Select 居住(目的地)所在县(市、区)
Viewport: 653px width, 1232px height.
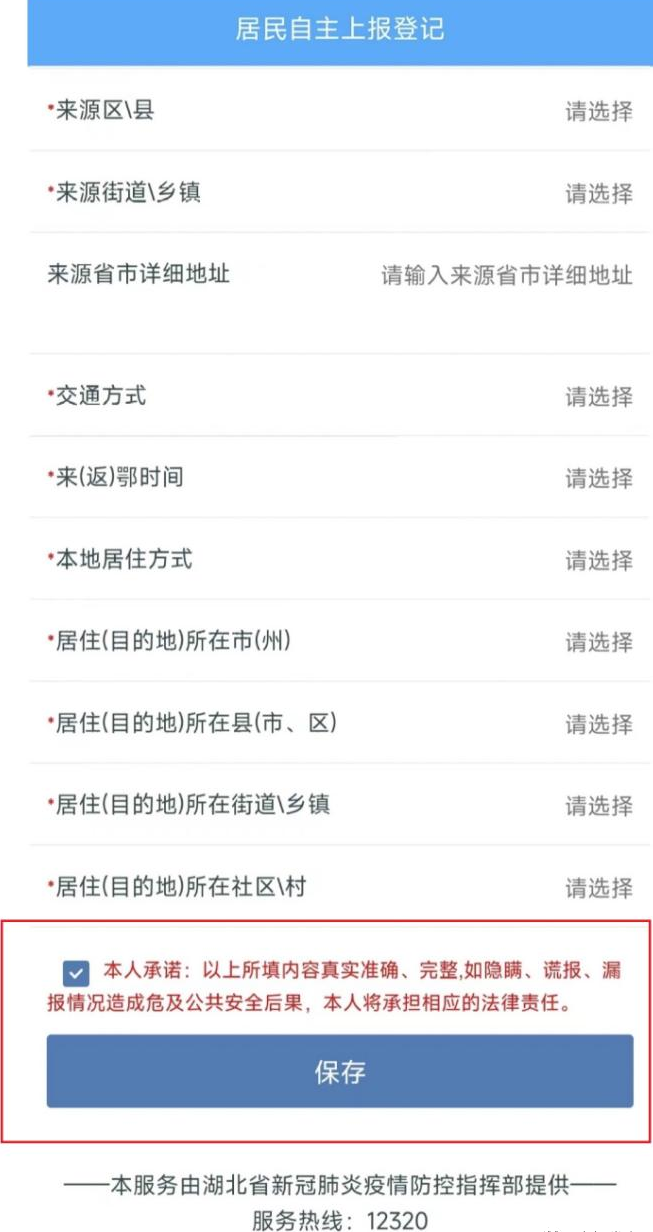click(340, 724)
